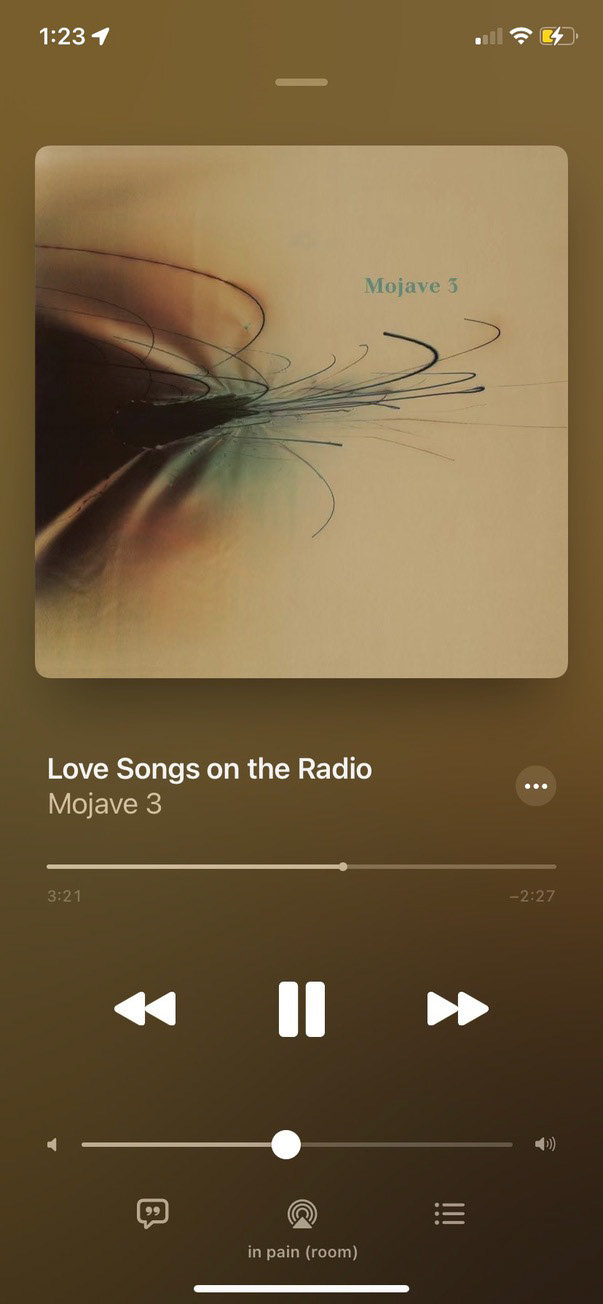This screenshot has height=1304, width=603.
Task: Tap the Mojave 3 album artwork
Action: pos(301,412)
